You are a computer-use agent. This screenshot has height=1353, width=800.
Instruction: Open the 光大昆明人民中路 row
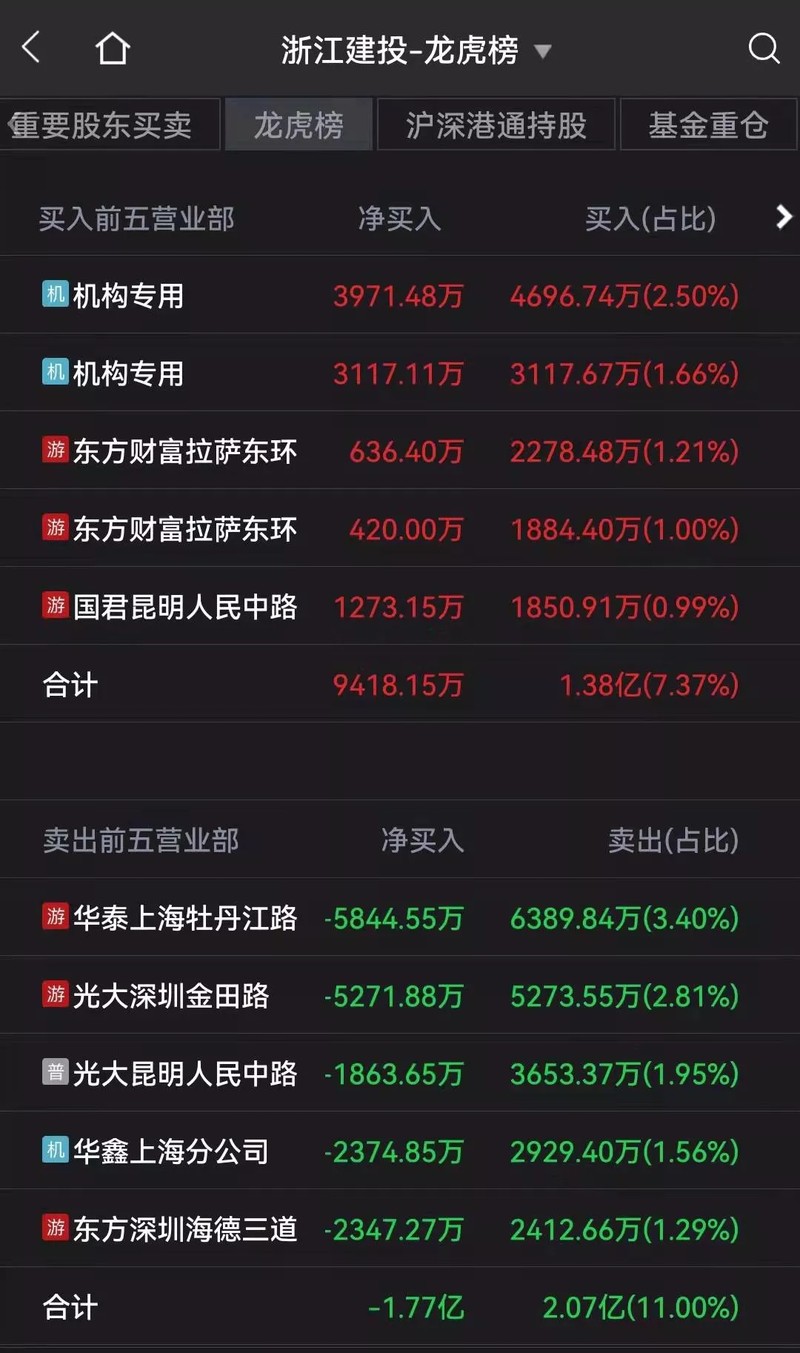(x=400, y=1073)
